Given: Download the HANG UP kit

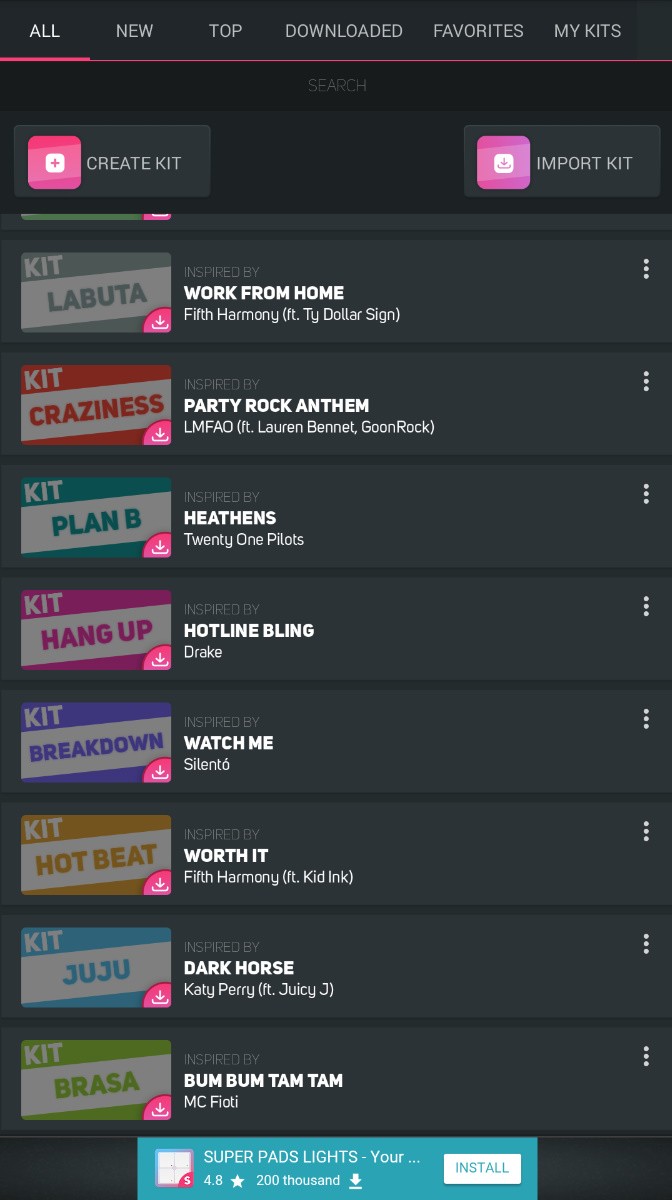Looking at the screenshot, I should [x=158, y=659].
